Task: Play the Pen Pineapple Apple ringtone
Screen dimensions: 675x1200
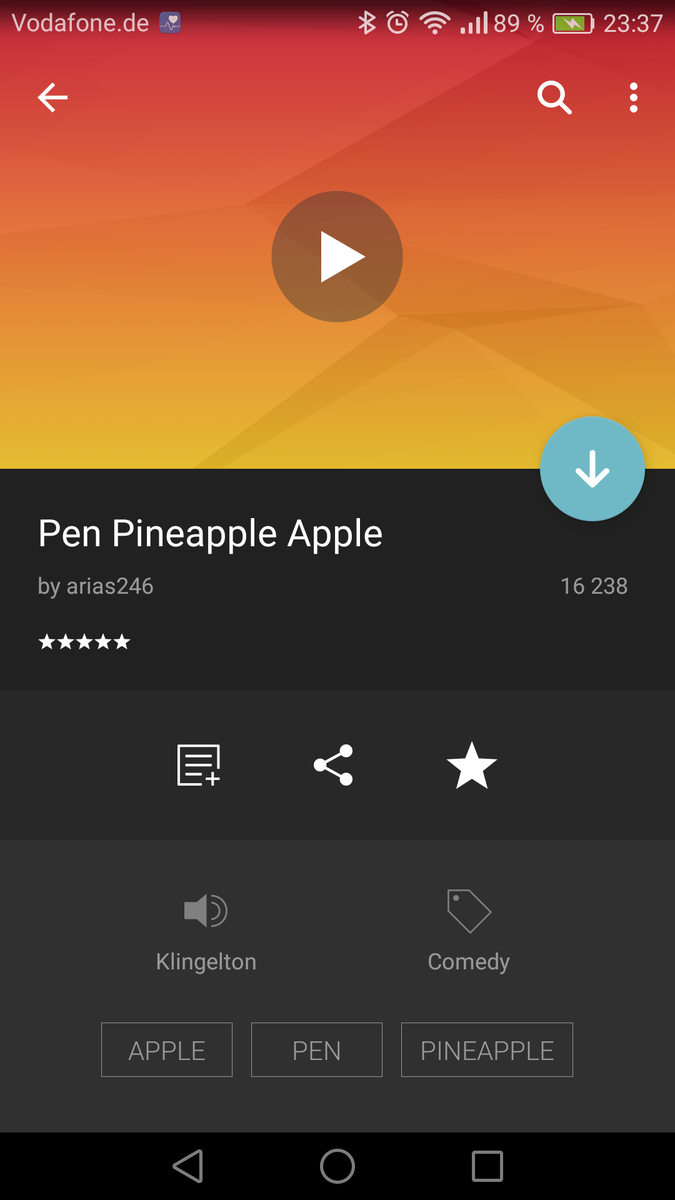Action: (x=337, y=257)
